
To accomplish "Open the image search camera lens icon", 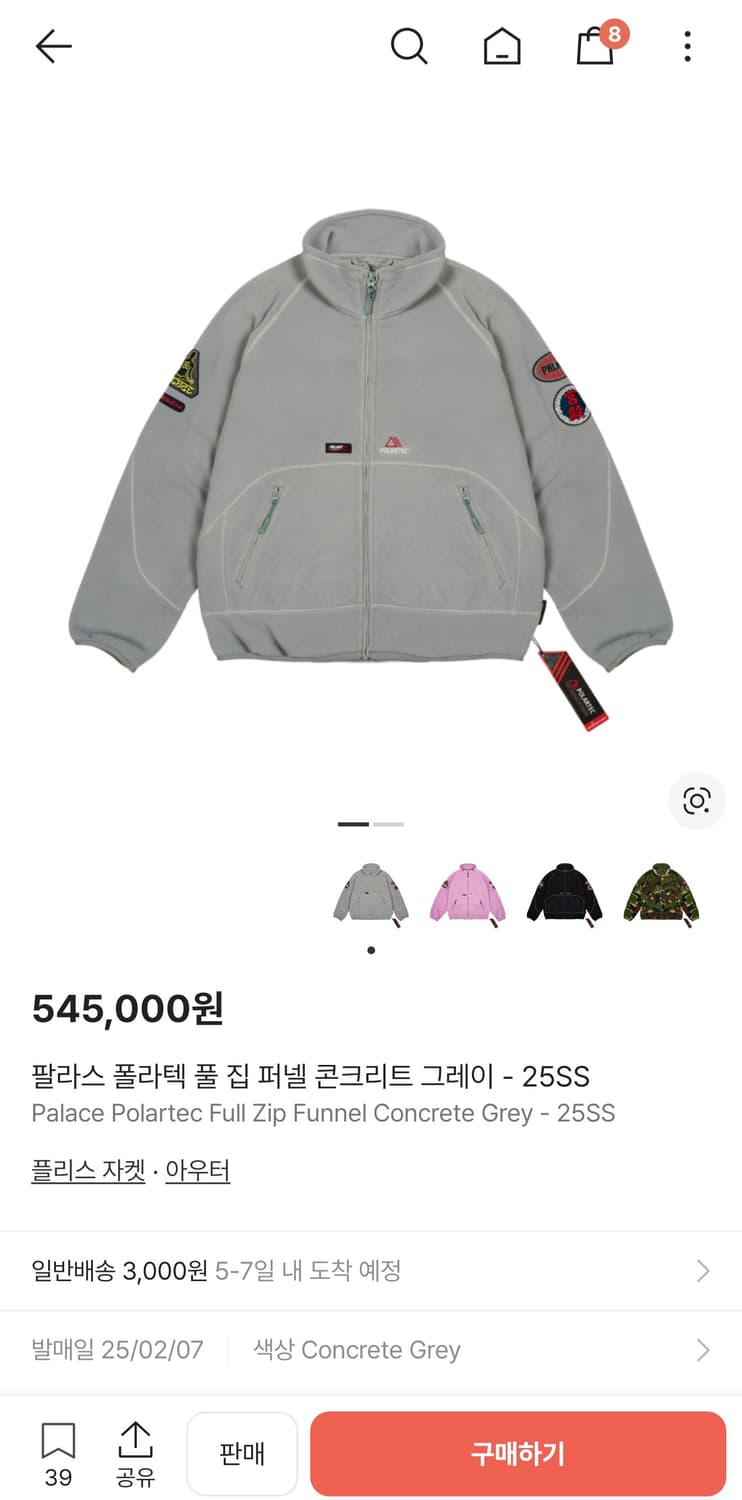I will tap(696, 801).
